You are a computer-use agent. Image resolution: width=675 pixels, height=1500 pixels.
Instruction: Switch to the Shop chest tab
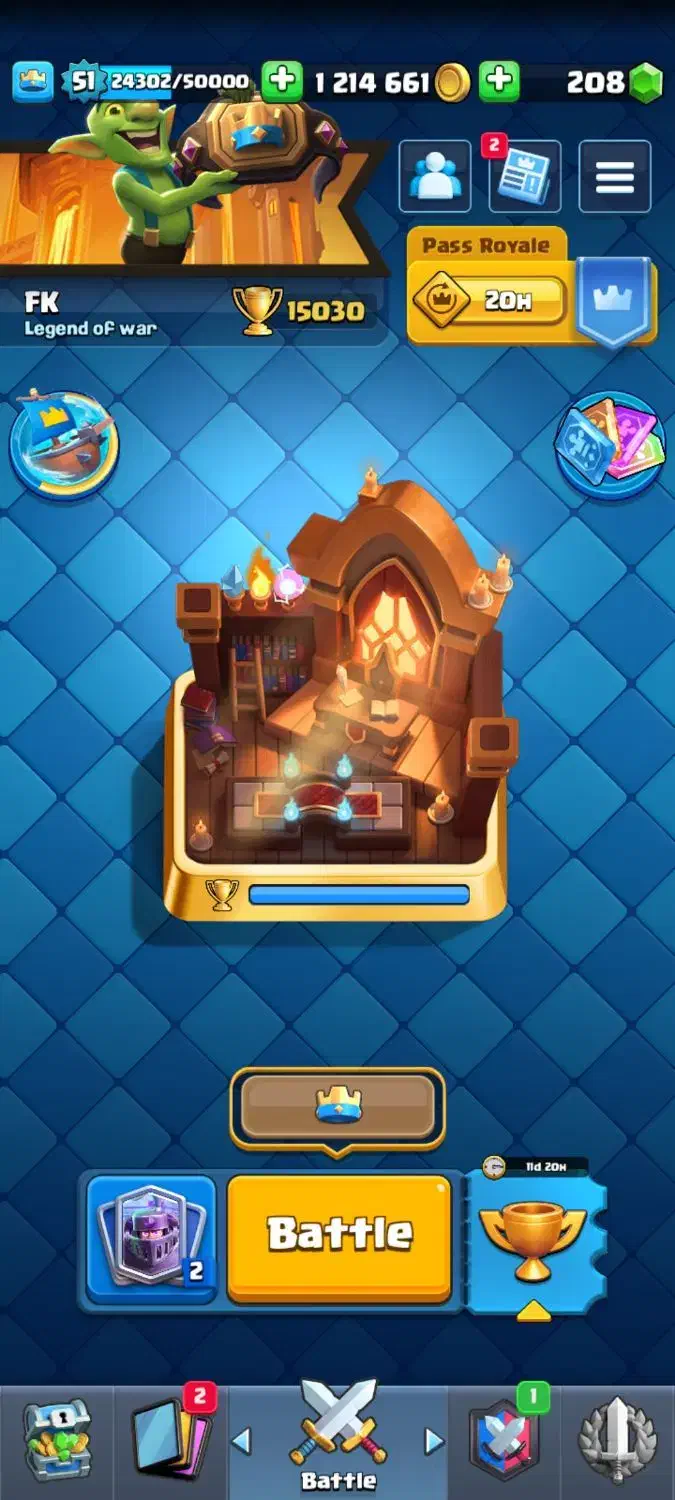pos(57,1442)
